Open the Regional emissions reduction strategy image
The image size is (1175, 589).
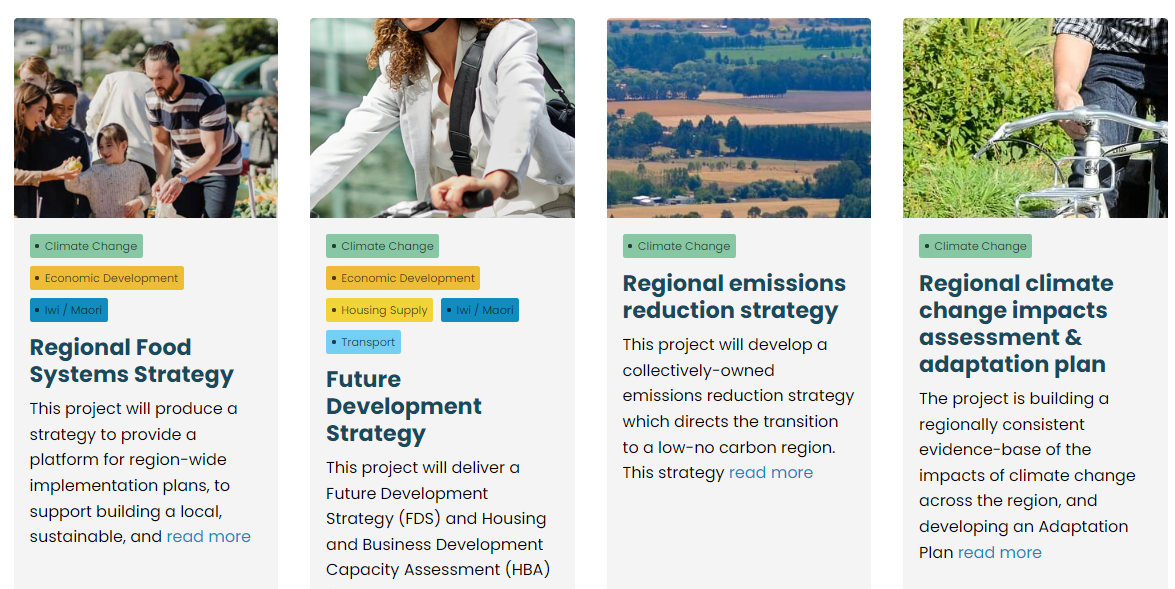point(738,118)
